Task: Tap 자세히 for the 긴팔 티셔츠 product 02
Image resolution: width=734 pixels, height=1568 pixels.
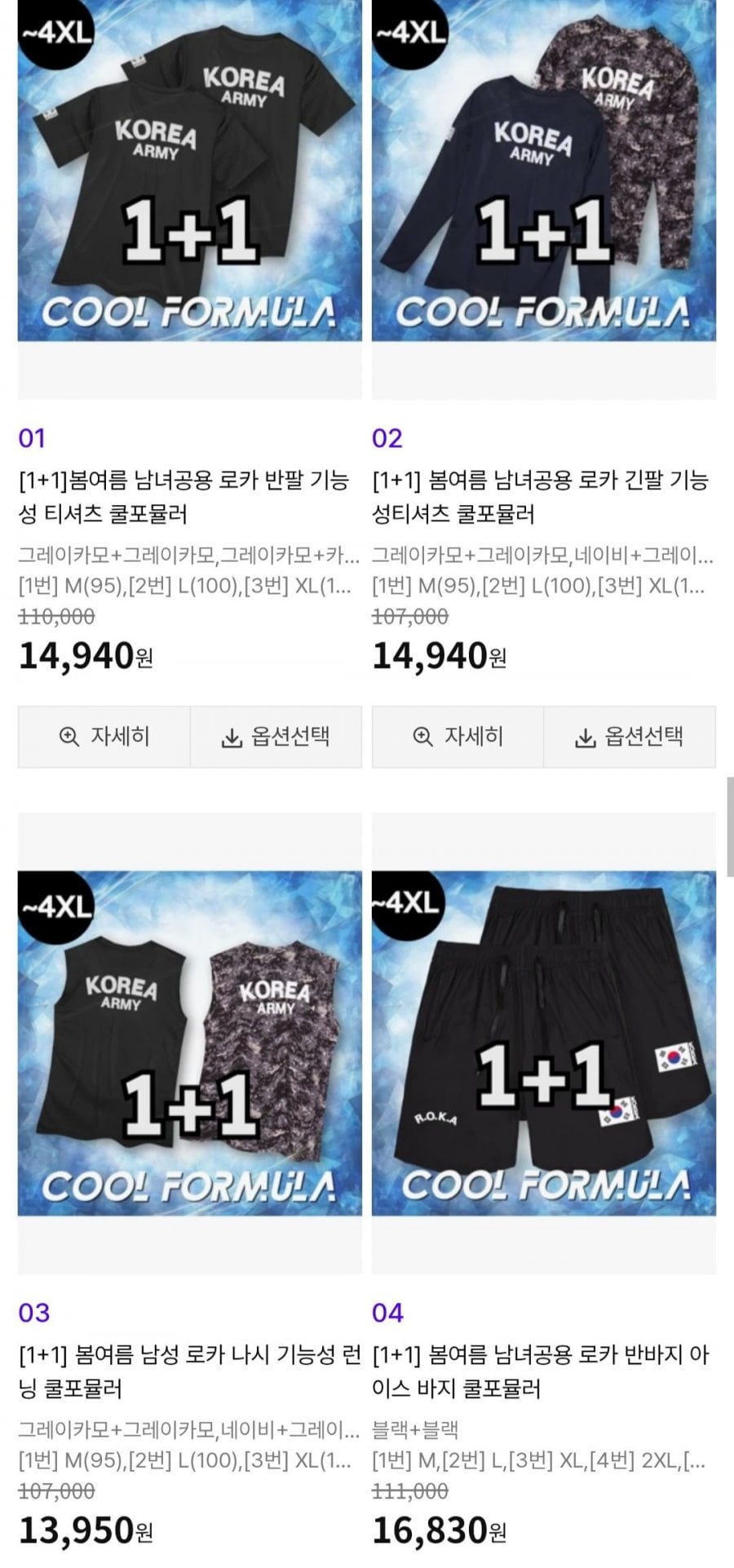Action: [x=458, y=737]
